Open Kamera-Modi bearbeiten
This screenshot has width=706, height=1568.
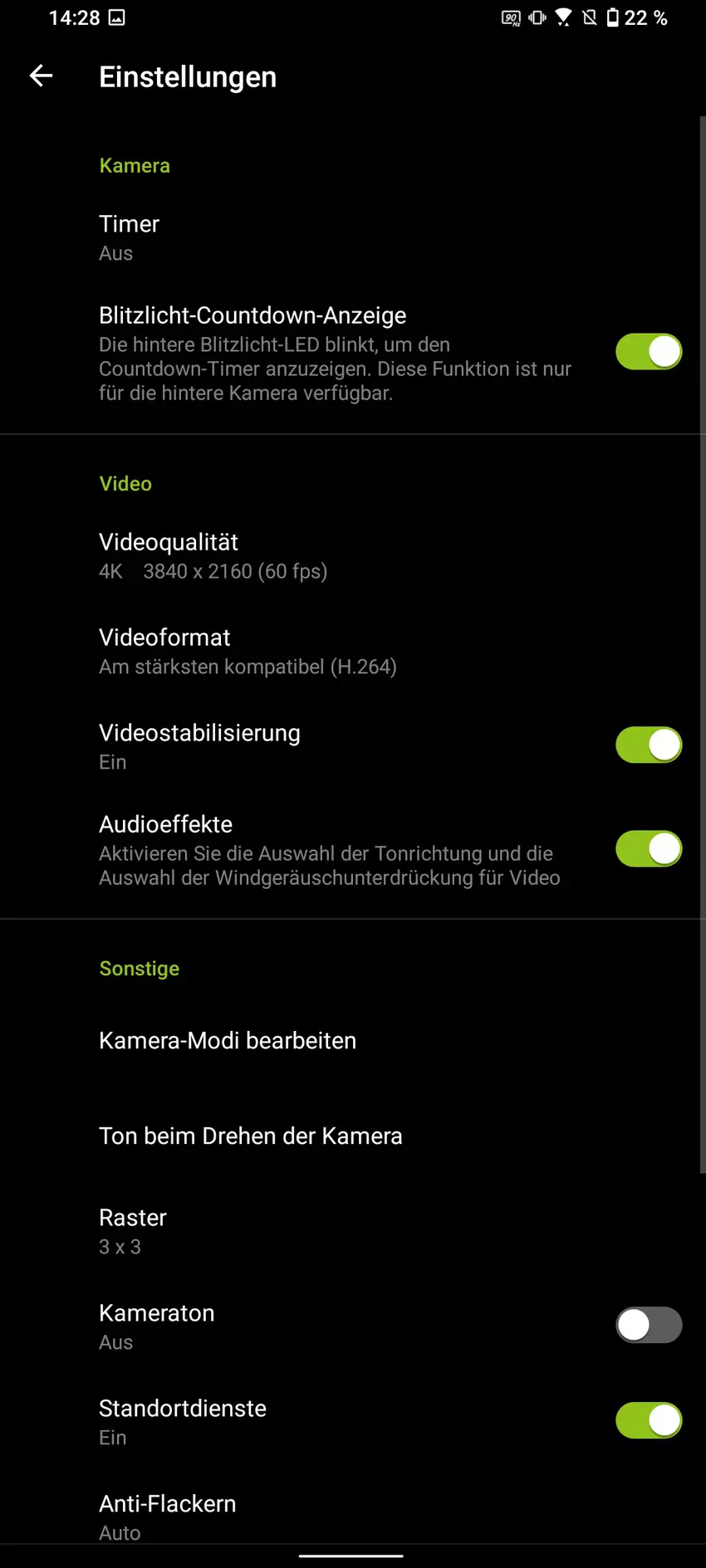(228, 1041)
